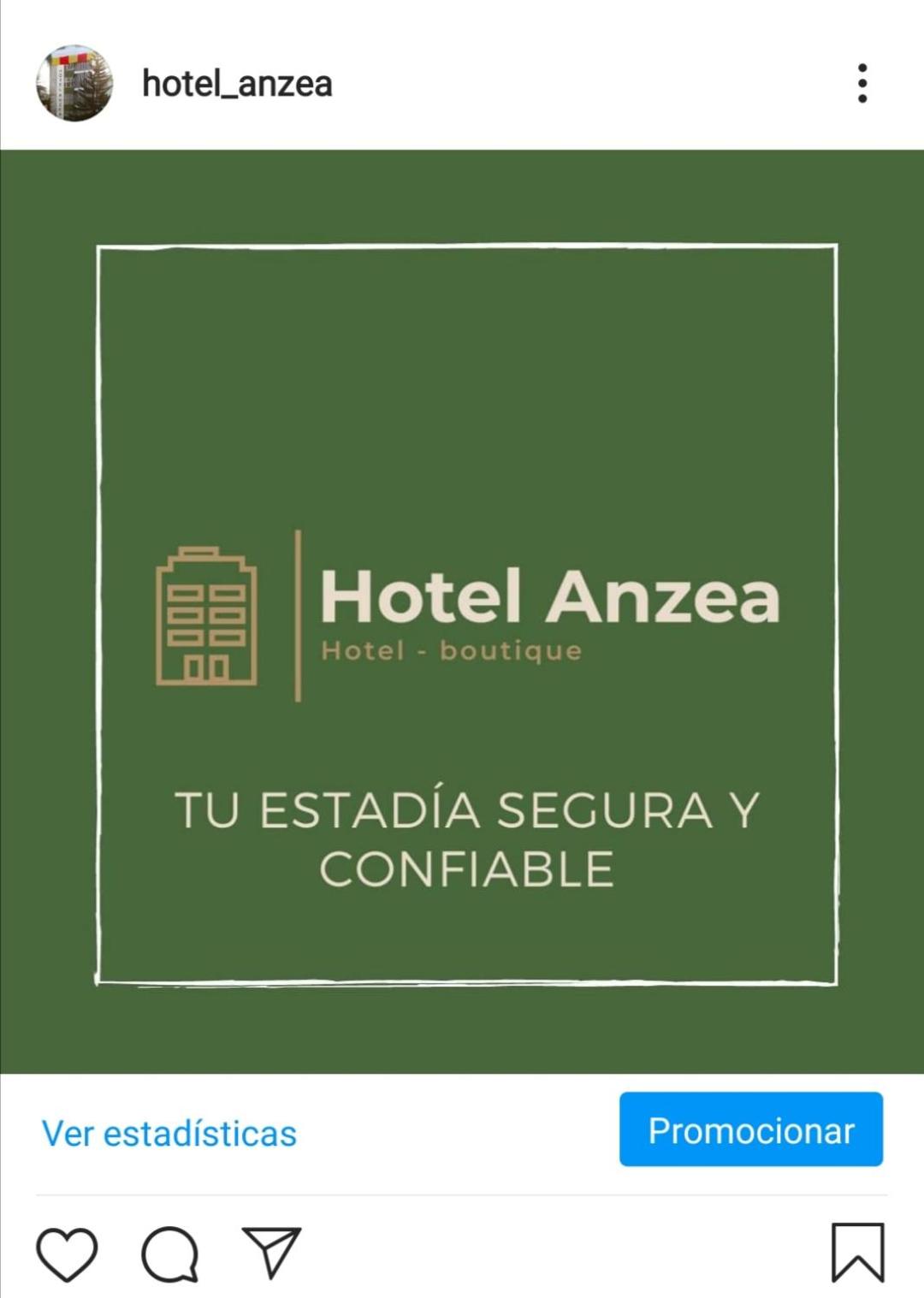Save the post with the bookmark icon
The image size is (924, 1298).
click(x=857, y=1253)
